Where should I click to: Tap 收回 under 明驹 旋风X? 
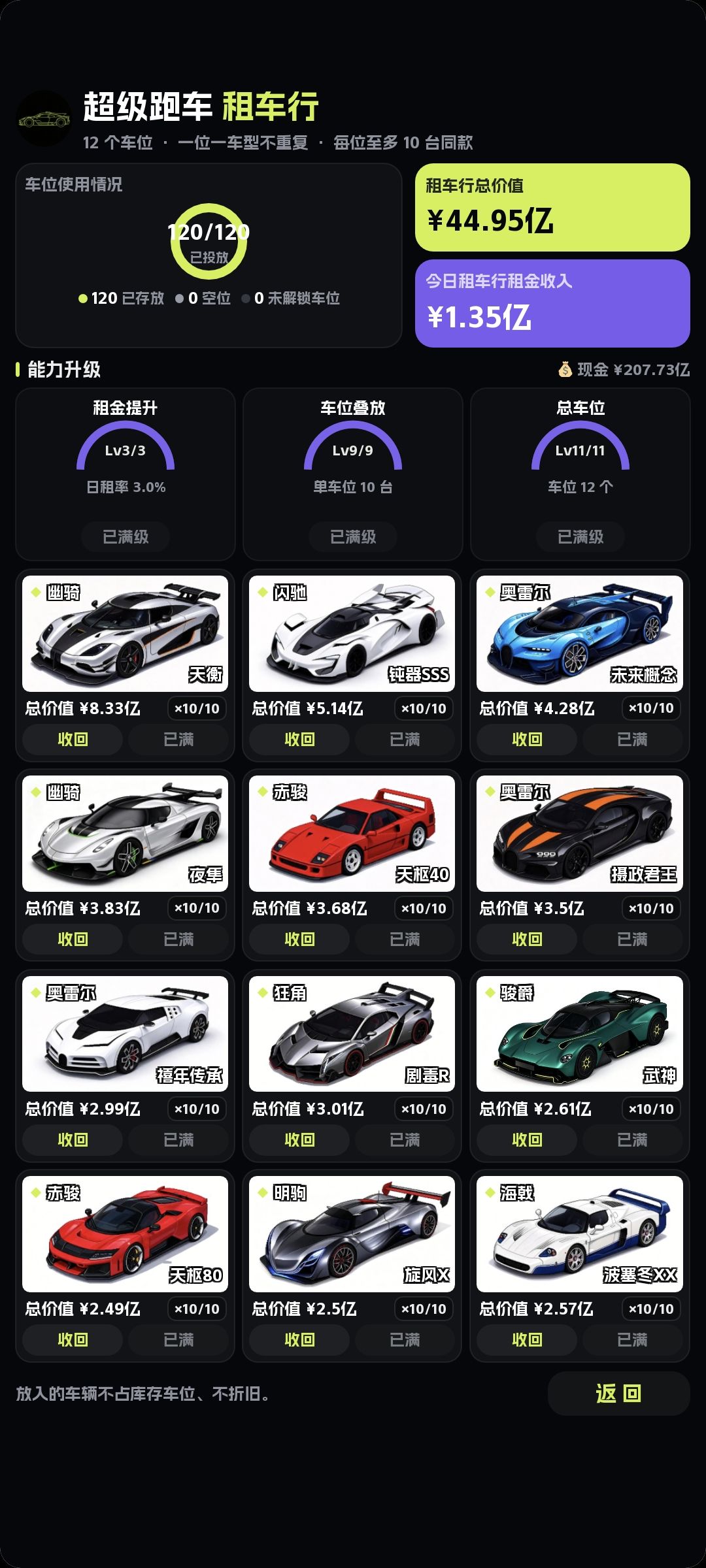[299, 1340]
